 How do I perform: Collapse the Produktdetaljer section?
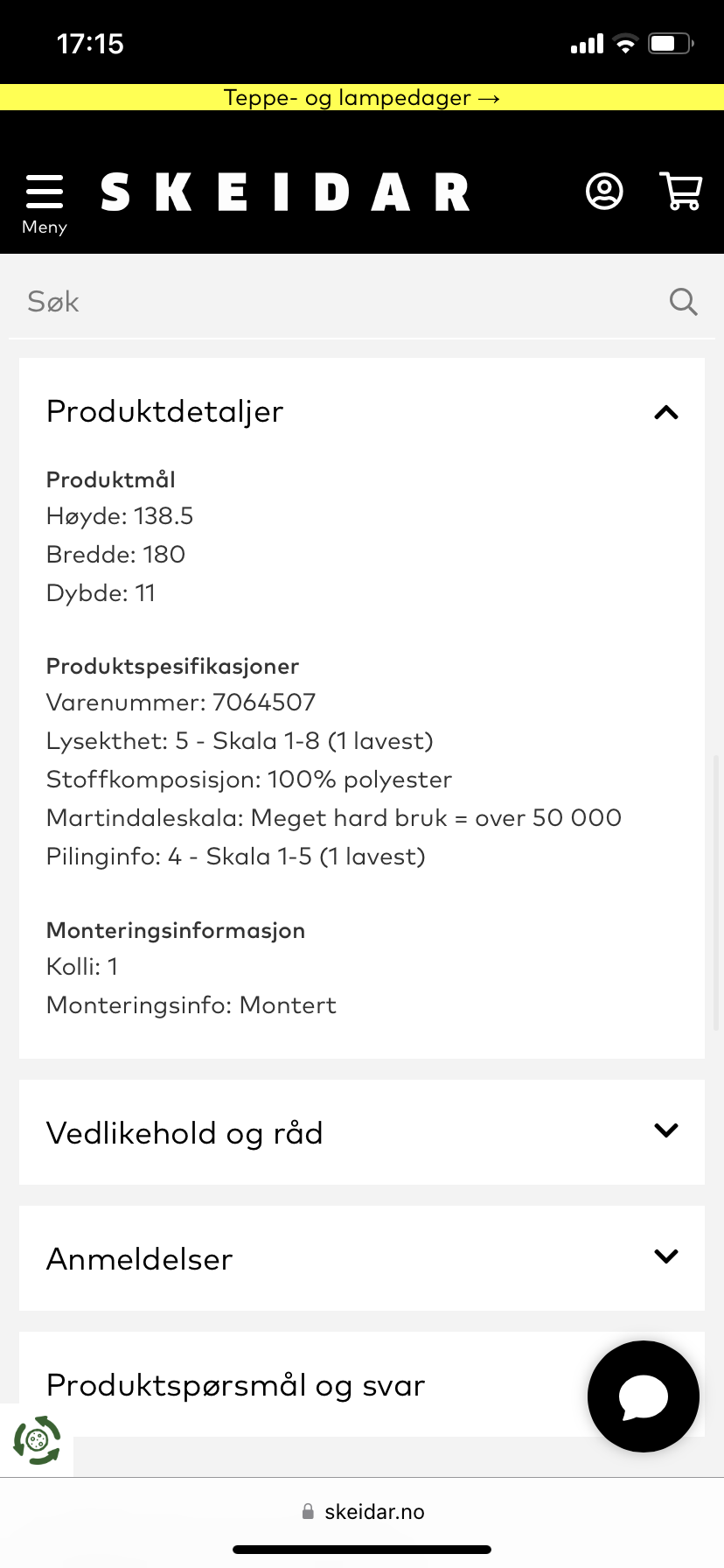[x=666, y=411]
